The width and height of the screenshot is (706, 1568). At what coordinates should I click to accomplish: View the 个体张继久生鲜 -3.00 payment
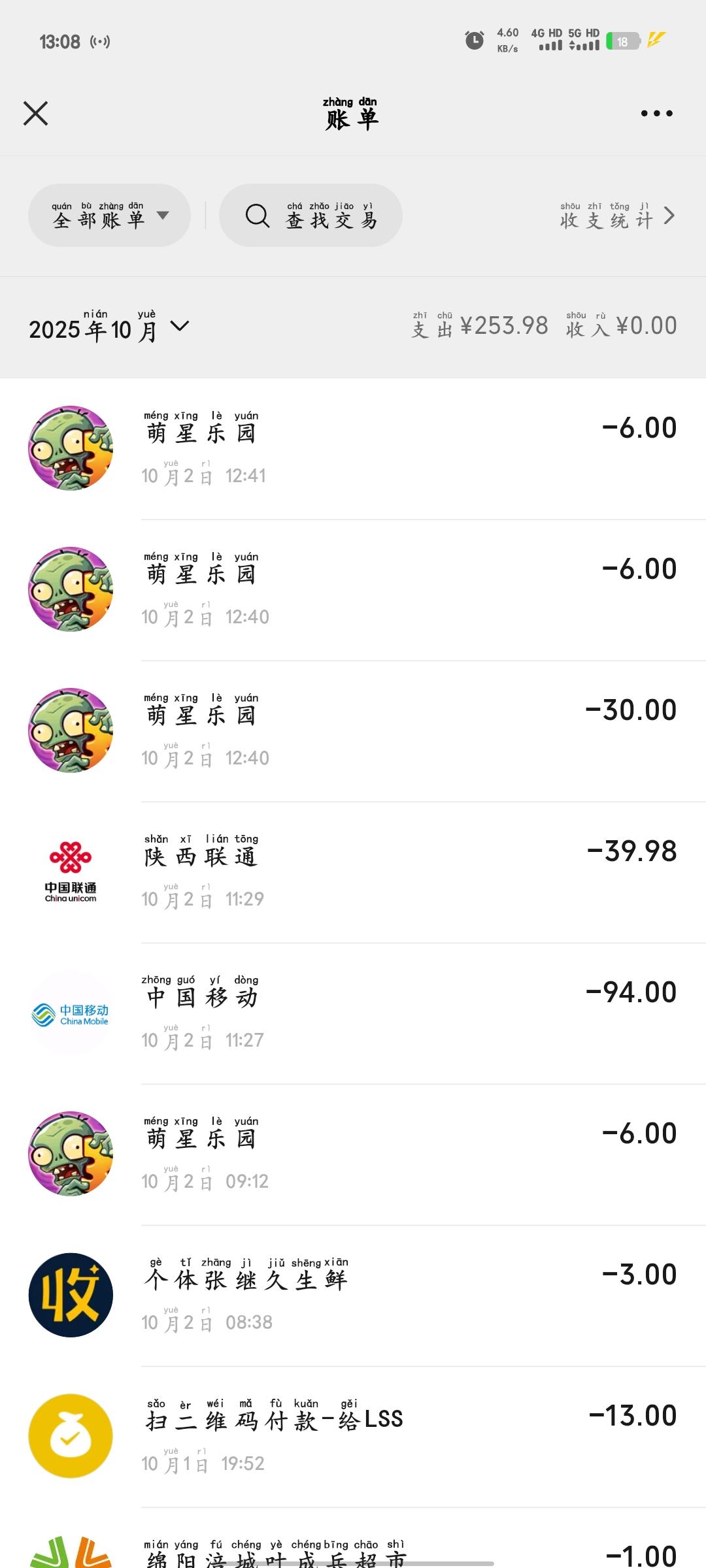coord(353,1296)
